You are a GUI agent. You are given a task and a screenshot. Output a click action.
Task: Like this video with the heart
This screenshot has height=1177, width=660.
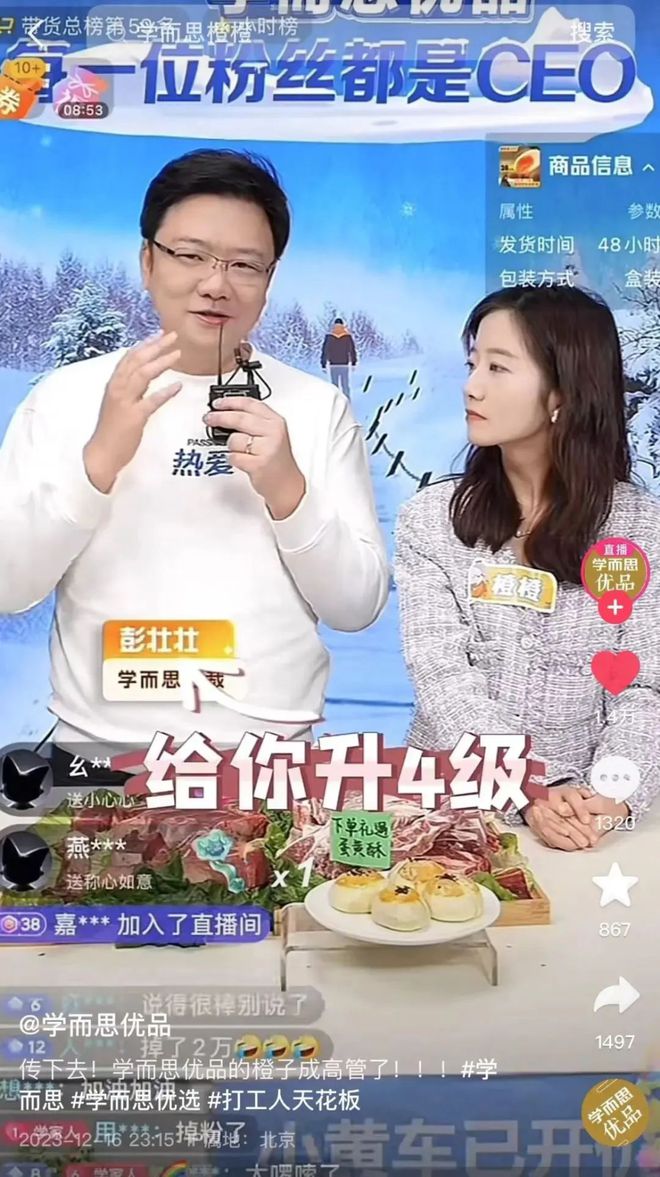615,670
